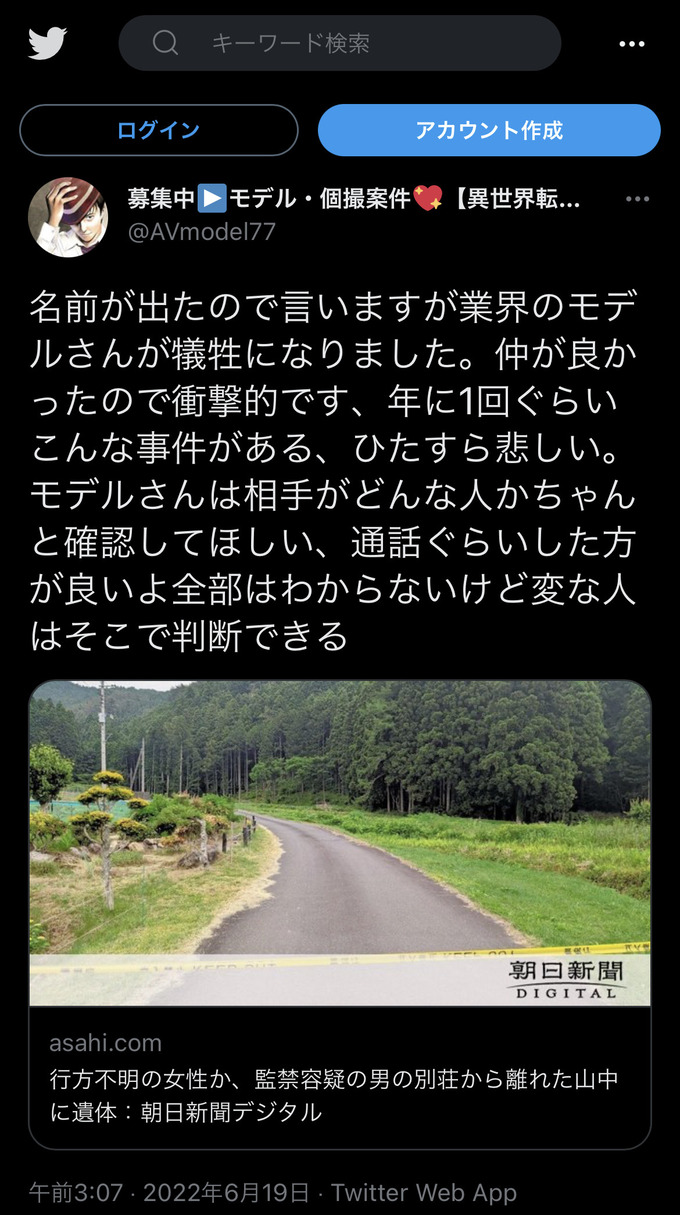Open the Twitter Web App source link
The width and height of the screenshot is (680, 1215).
tap(424, 1193)
